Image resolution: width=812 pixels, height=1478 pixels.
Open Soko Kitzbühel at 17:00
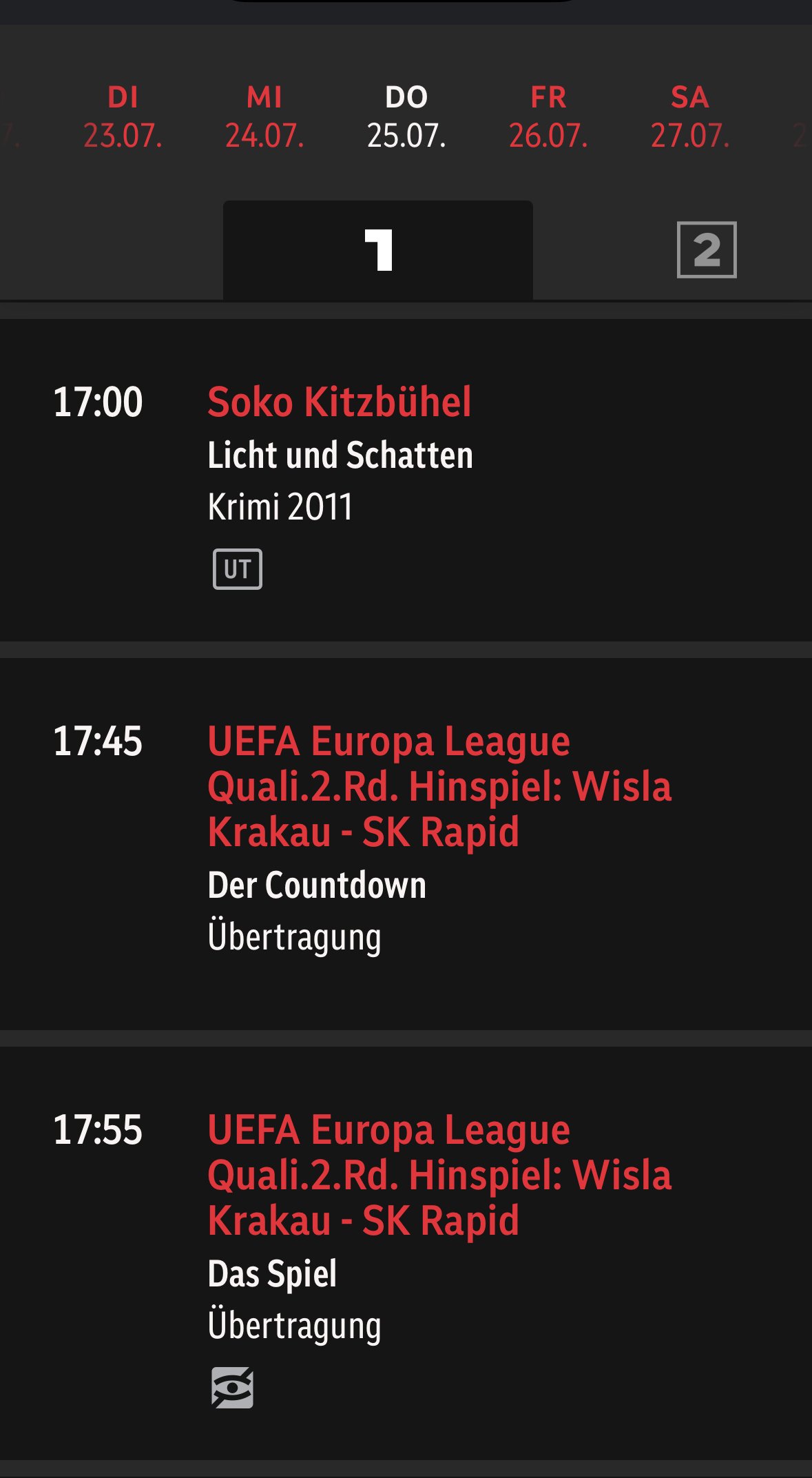coord(406,480)
